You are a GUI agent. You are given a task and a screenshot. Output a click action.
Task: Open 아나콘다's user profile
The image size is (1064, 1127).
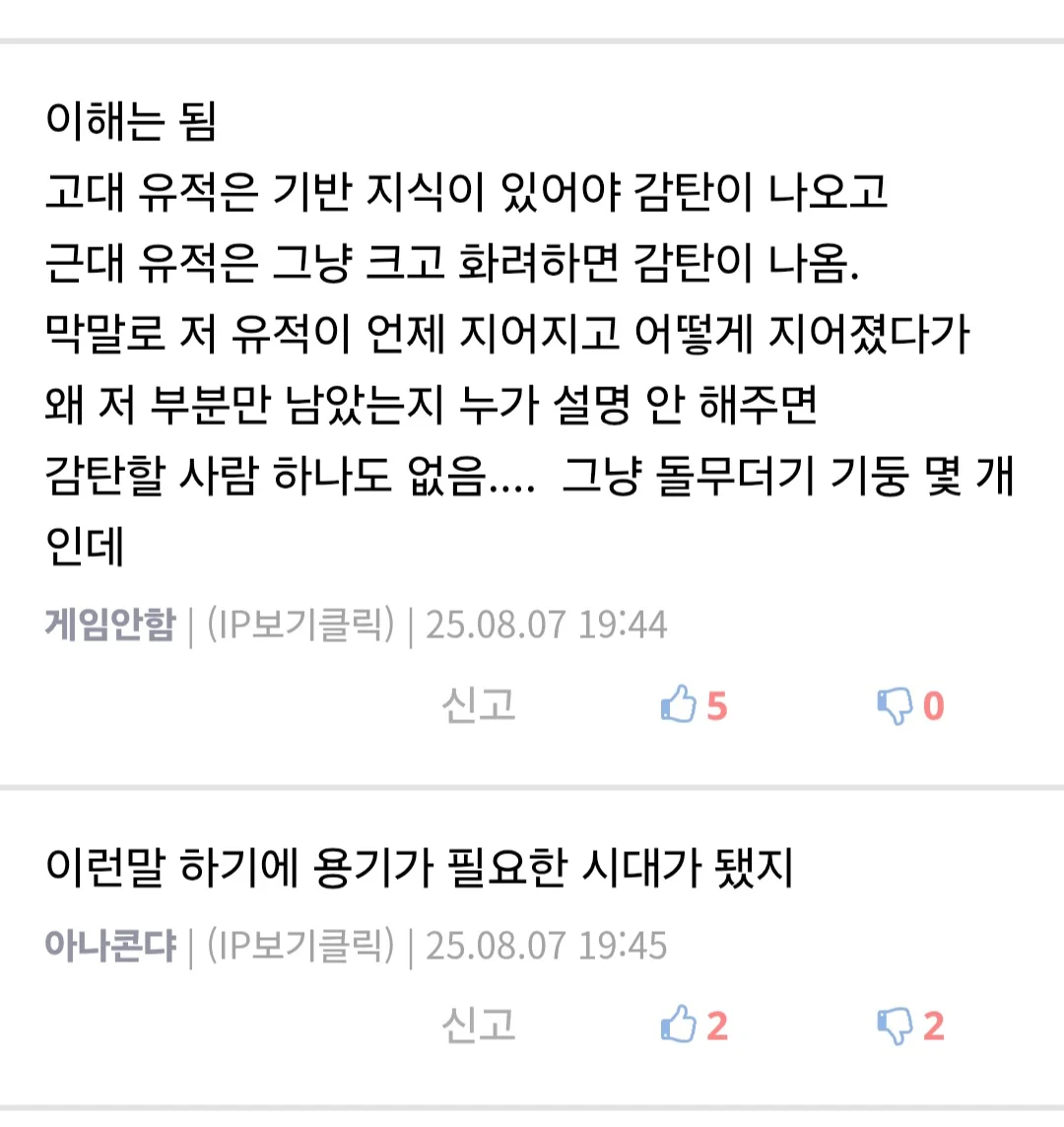(x=109, y=946)
